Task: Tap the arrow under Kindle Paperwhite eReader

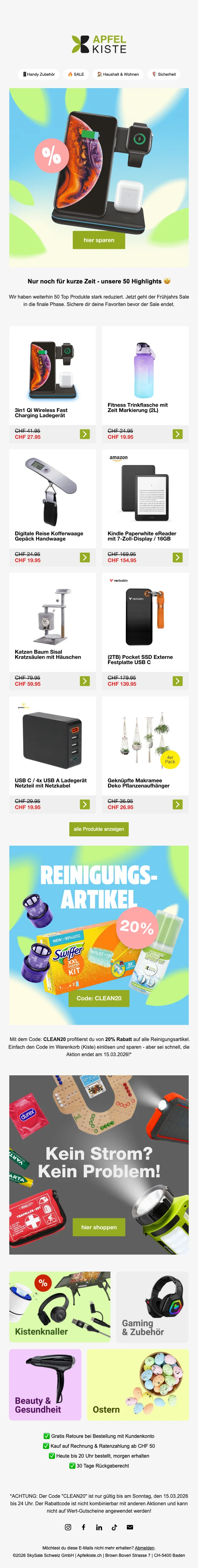Action: pos(177,558)
